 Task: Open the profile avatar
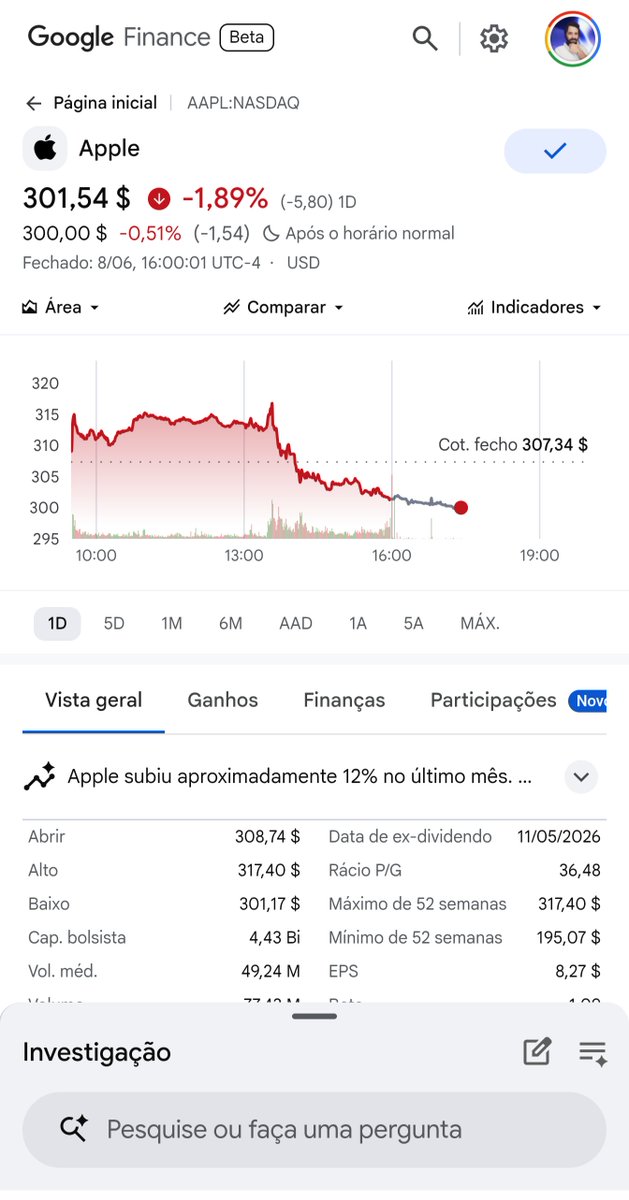tap(573, 39)
